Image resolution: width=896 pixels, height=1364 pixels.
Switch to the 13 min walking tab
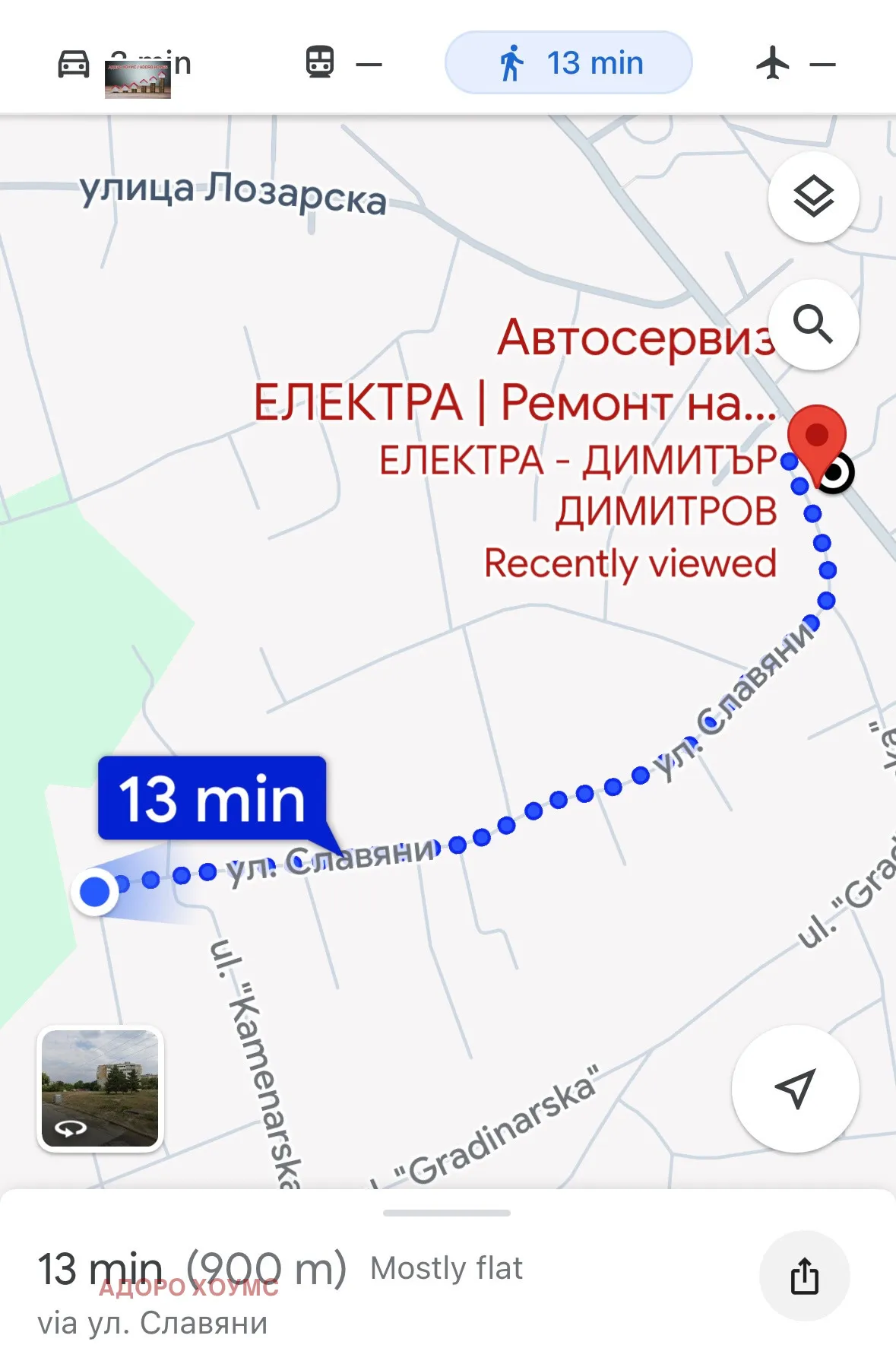click(568, 63)
